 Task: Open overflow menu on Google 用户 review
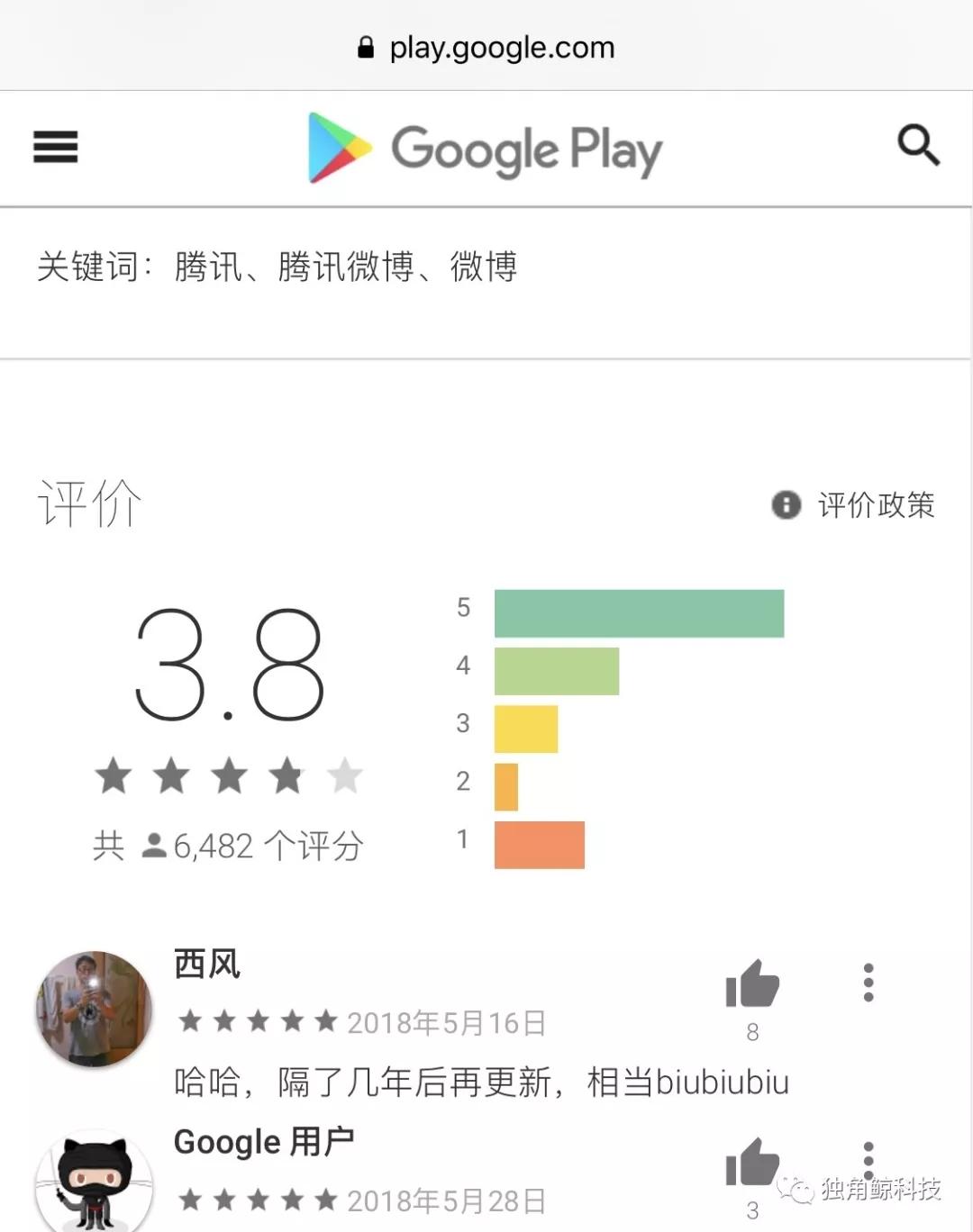(868, 1160)
